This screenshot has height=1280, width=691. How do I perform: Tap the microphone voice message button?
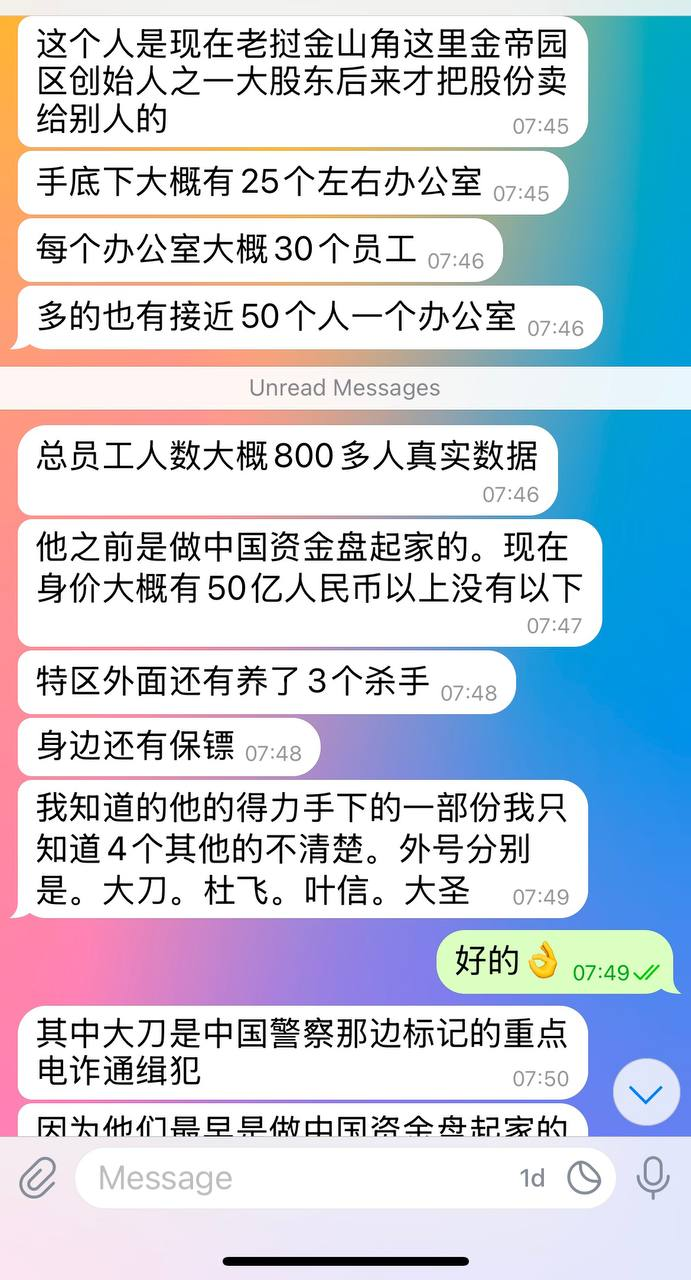653,1178
